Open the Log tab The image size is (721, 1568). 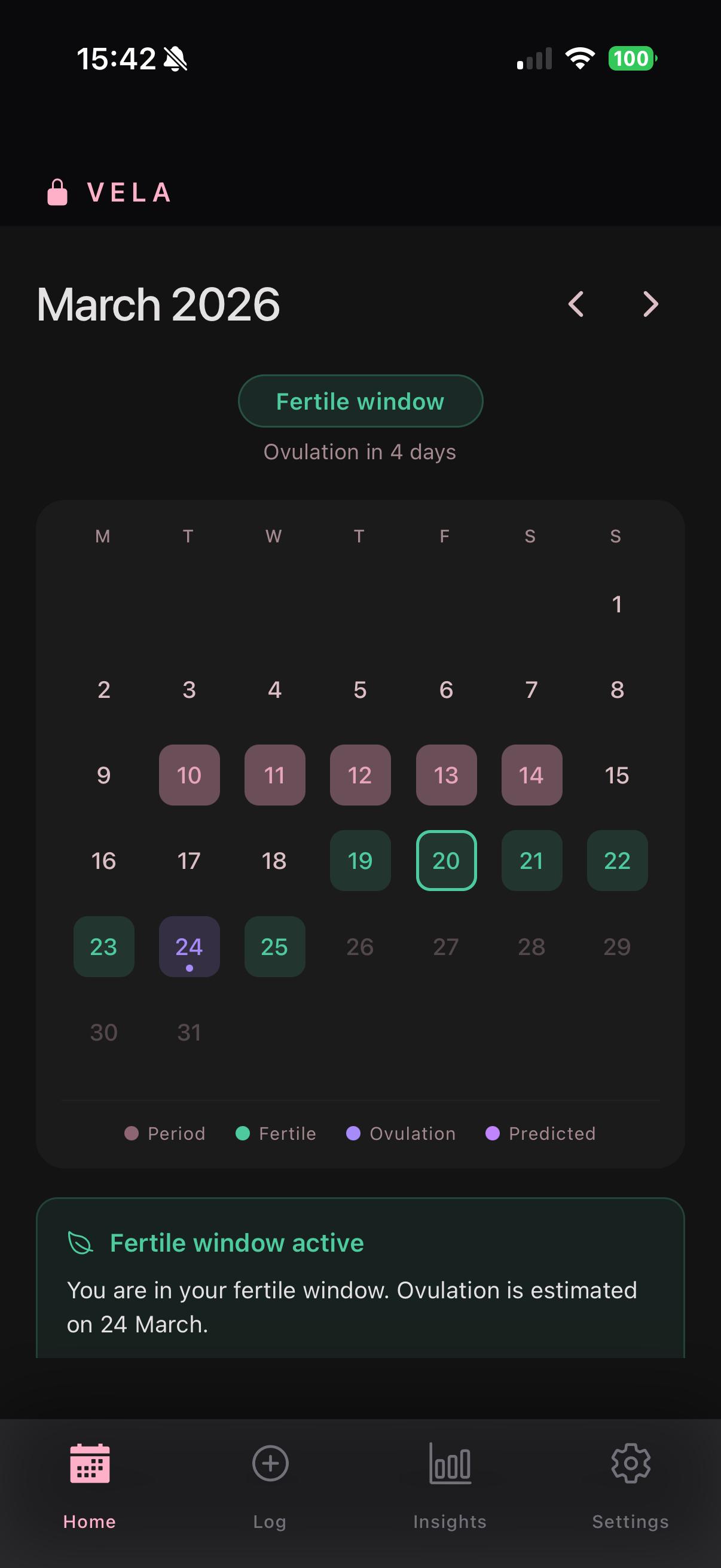(x=270, y=1484)
